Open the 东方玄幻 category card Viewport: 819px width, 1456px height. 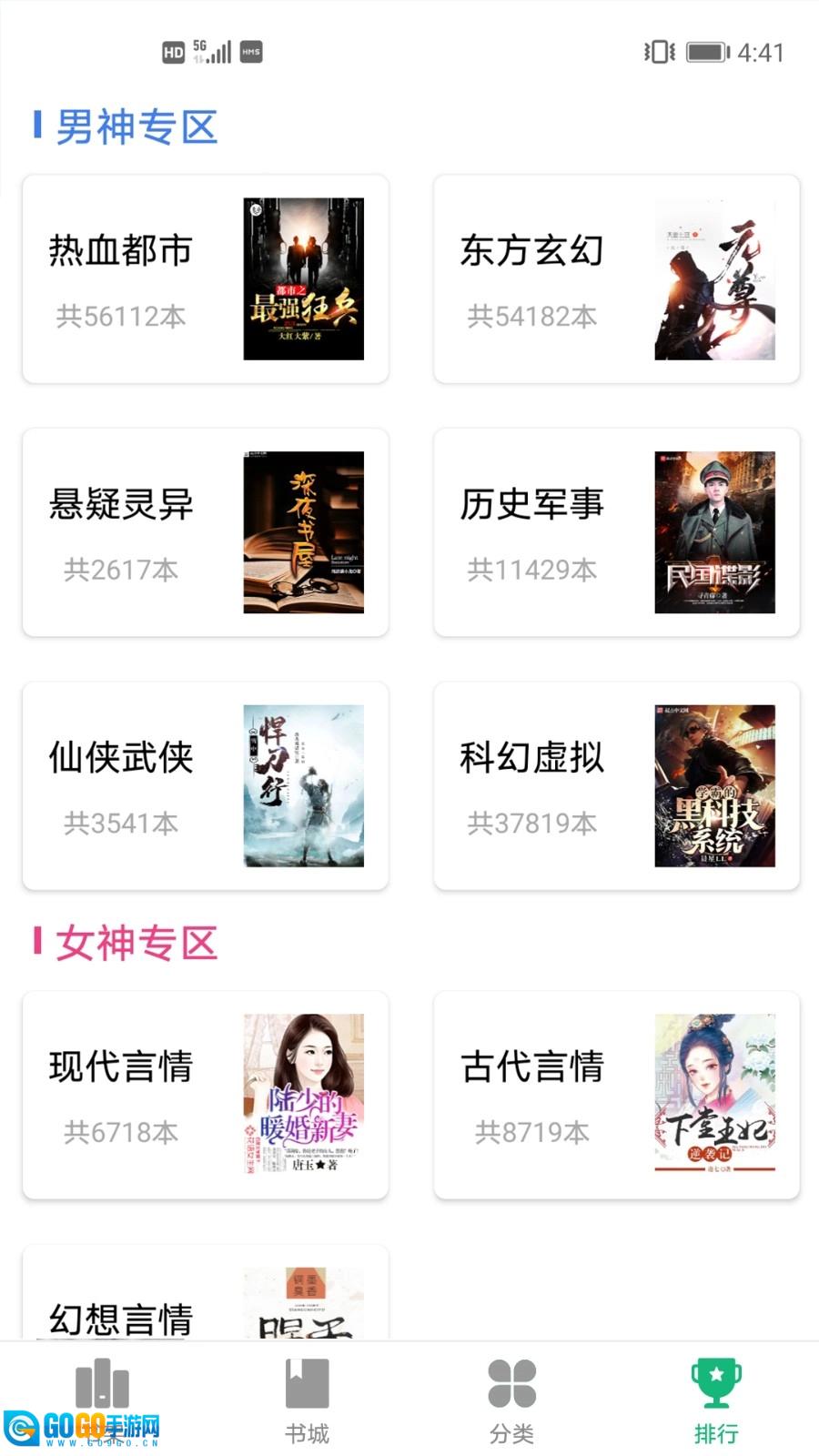pyautogui.click(x=617, y=279)
